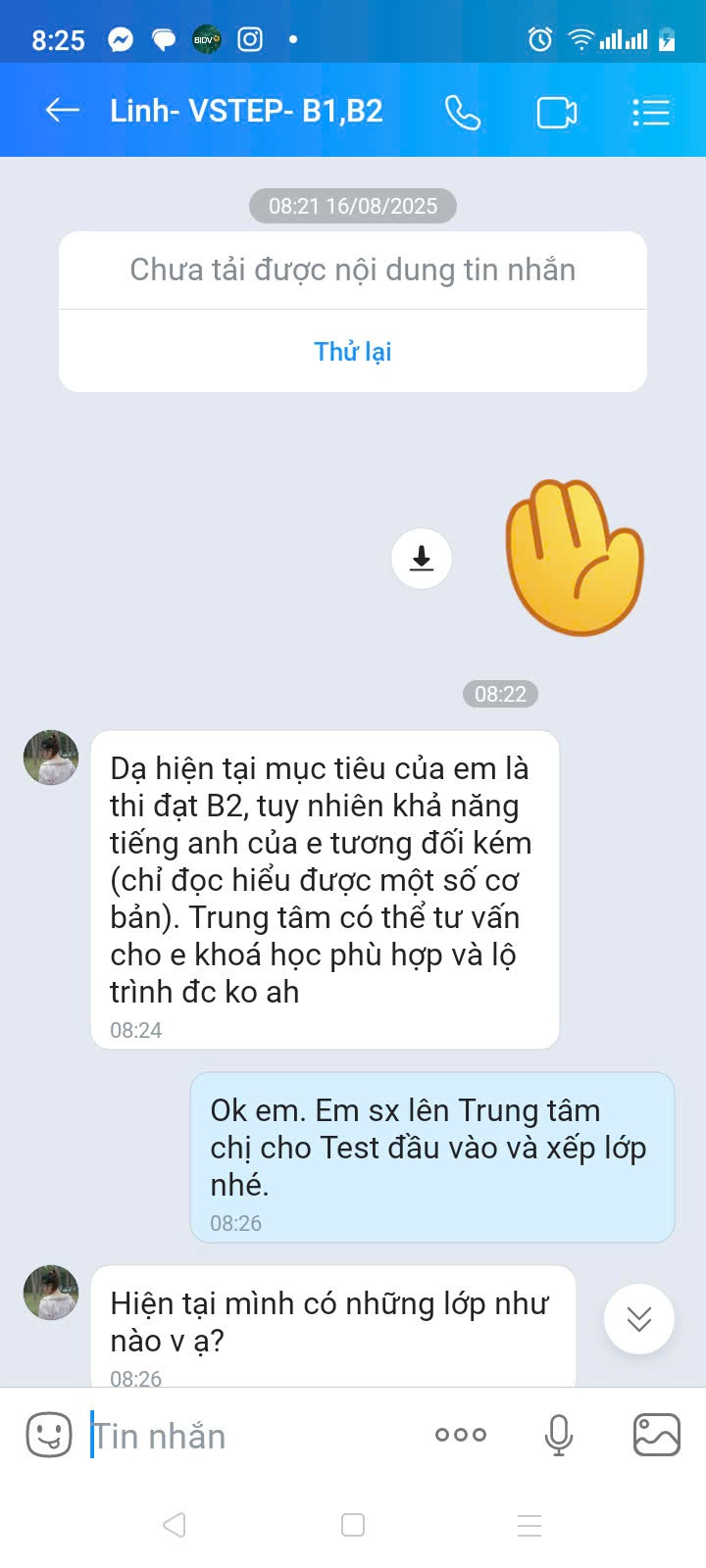This screenshot has width=706, height=1568.
Task: Open the chat options menu
Action: (x=650, y=112)
